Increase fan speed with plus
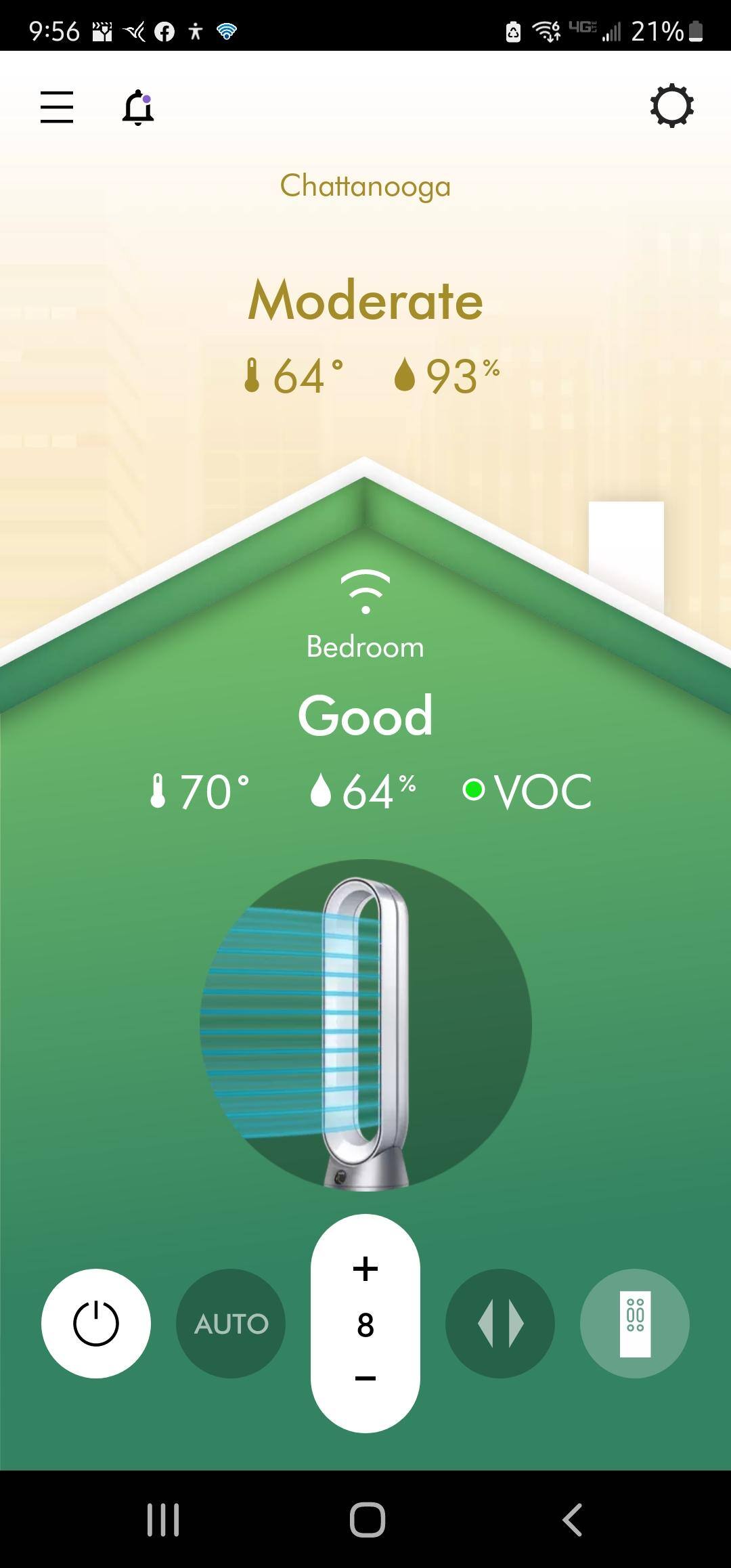The width and height of the screenshot is (731, 1568). (x=365, y=1269)
